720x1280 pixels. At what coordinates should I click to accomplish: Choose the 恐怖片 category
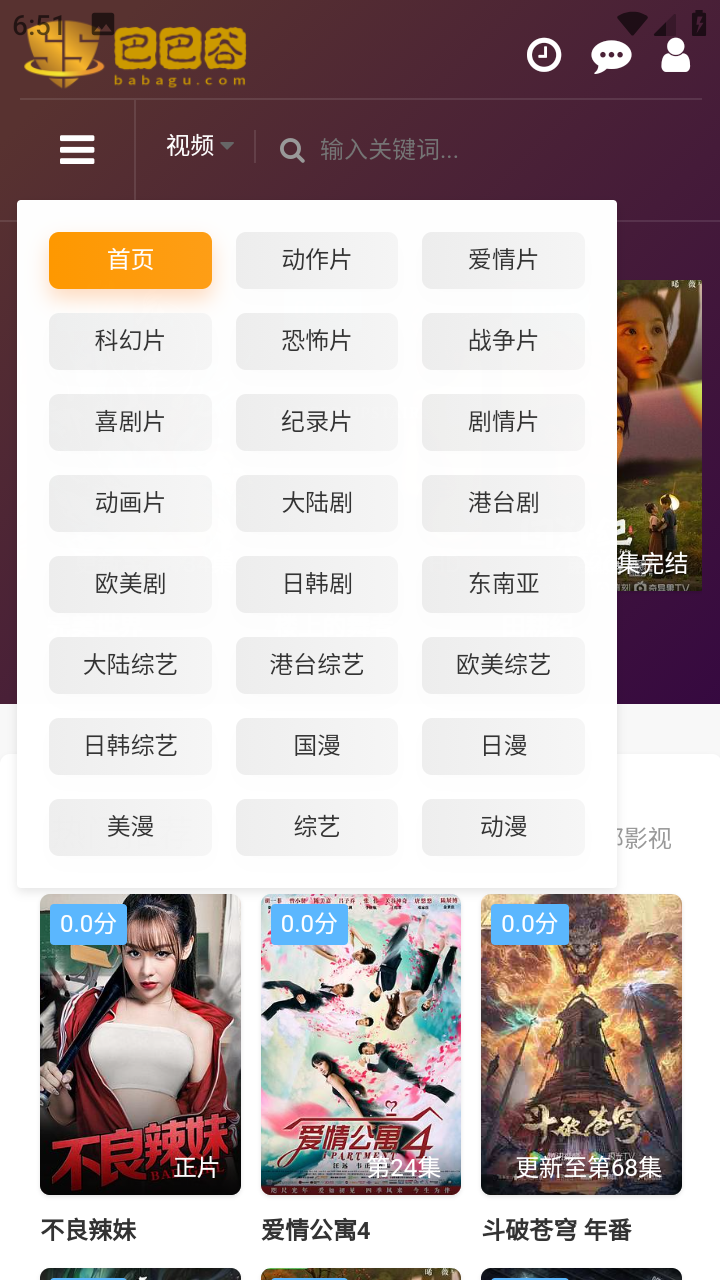pyautogui.click(x=317, y=341)
